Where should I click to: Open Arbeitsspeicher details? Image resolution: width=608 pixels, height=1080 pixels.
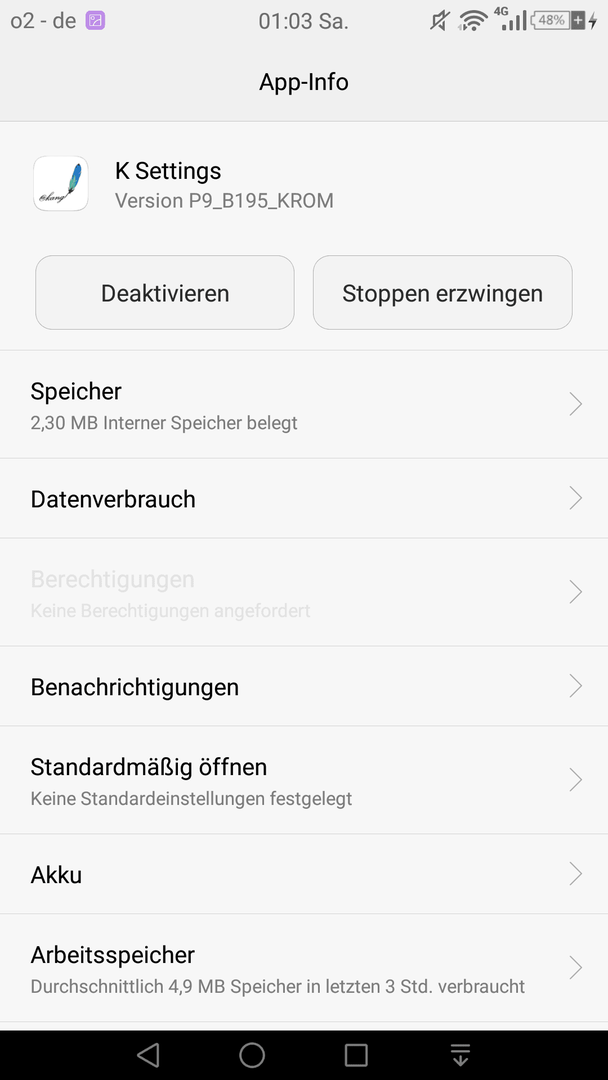(x=304, y=968)
